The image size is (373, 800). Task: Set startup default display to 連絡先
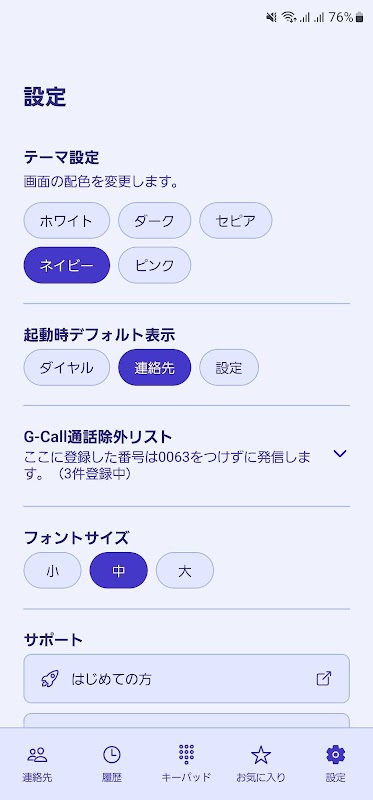point(155,367)
